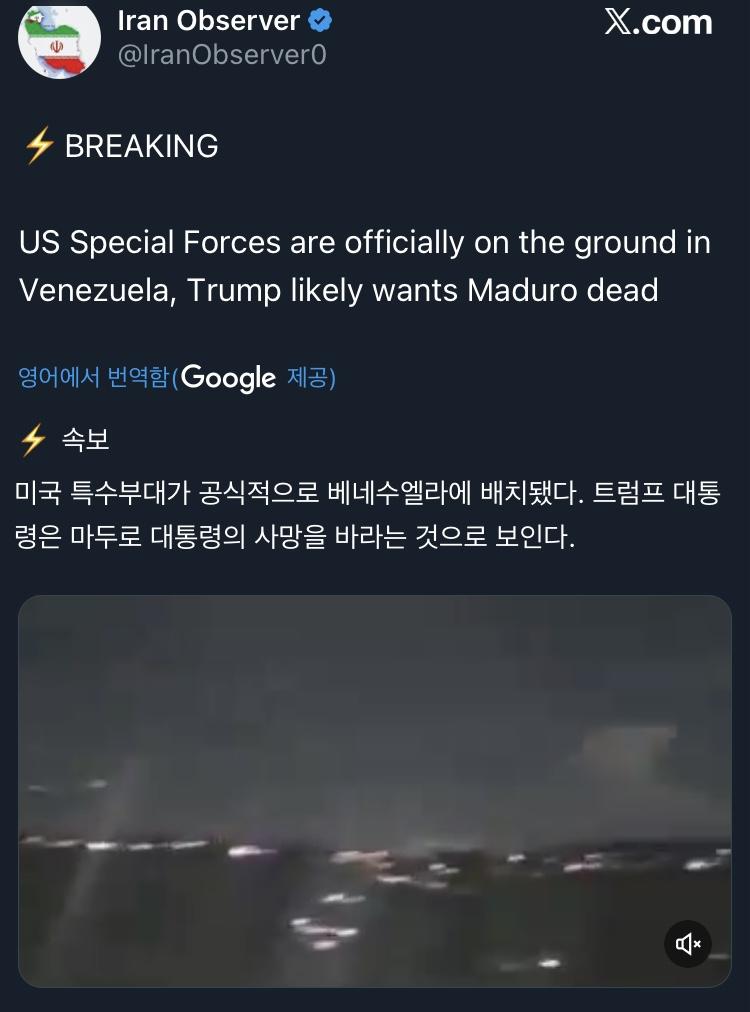Tap the translated-from-English Google notice
Screen dimensions: 750x1012
pos(177,377)
